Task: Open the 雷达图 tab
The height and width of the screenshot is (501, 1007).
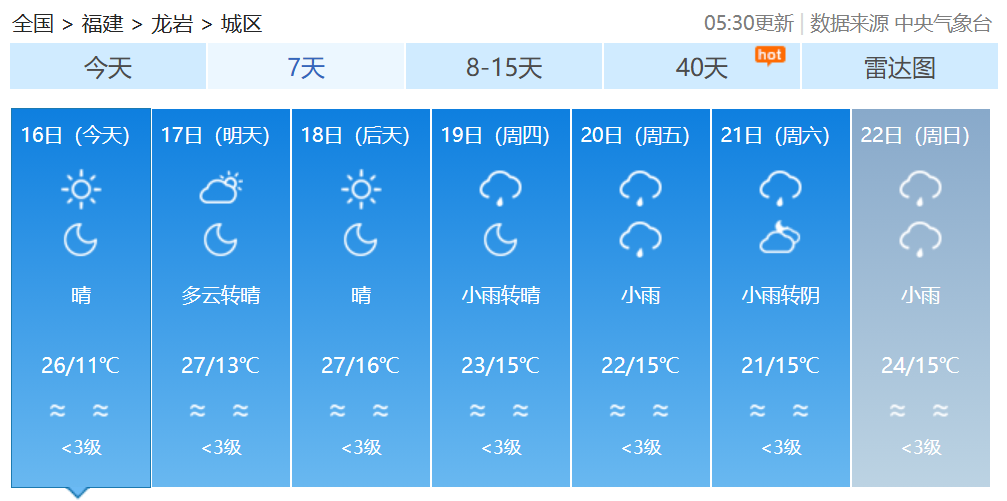Action: [x=899, y=67]
